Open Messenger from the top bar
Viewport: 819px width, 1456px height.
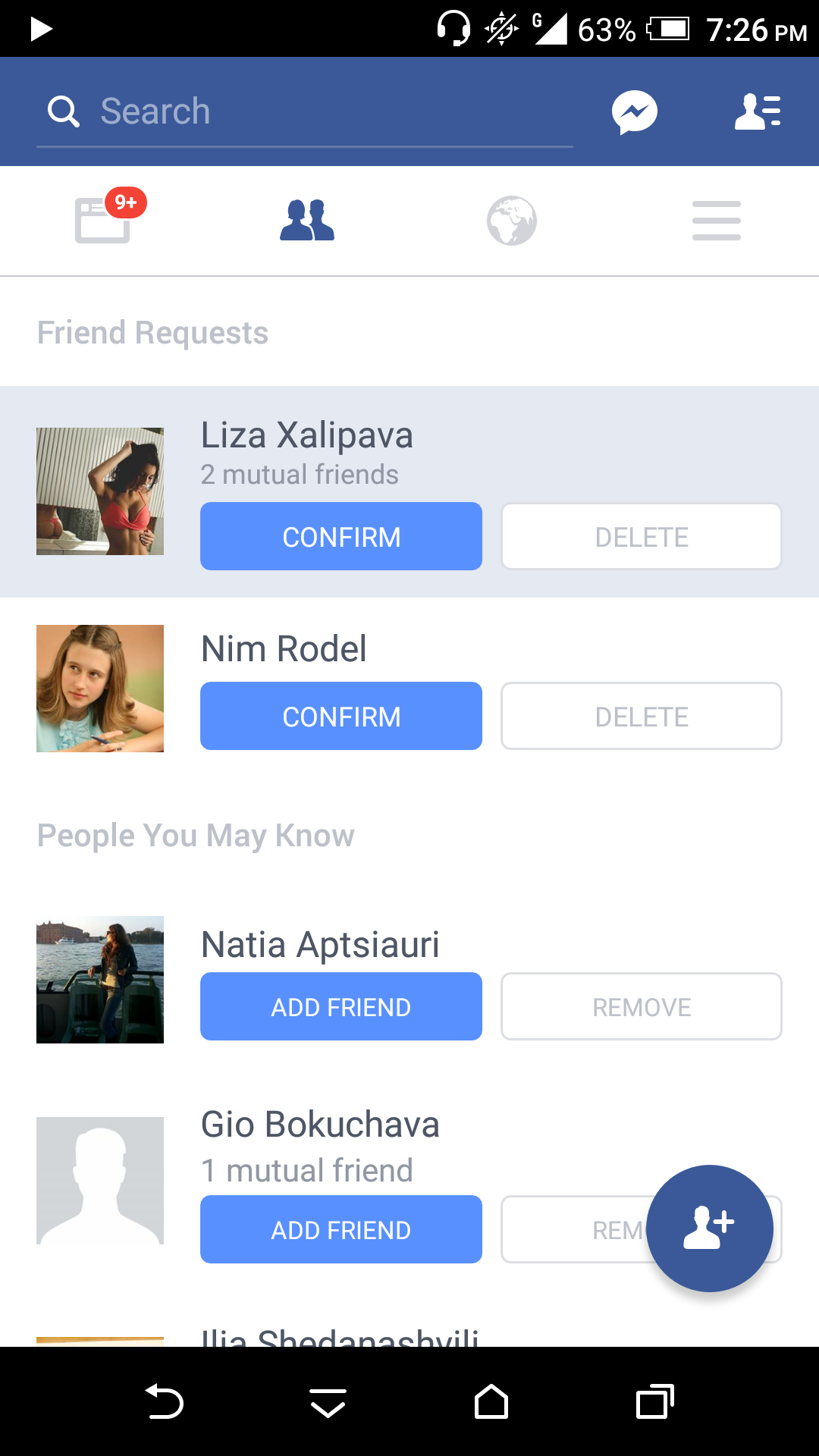pos(634,112)
